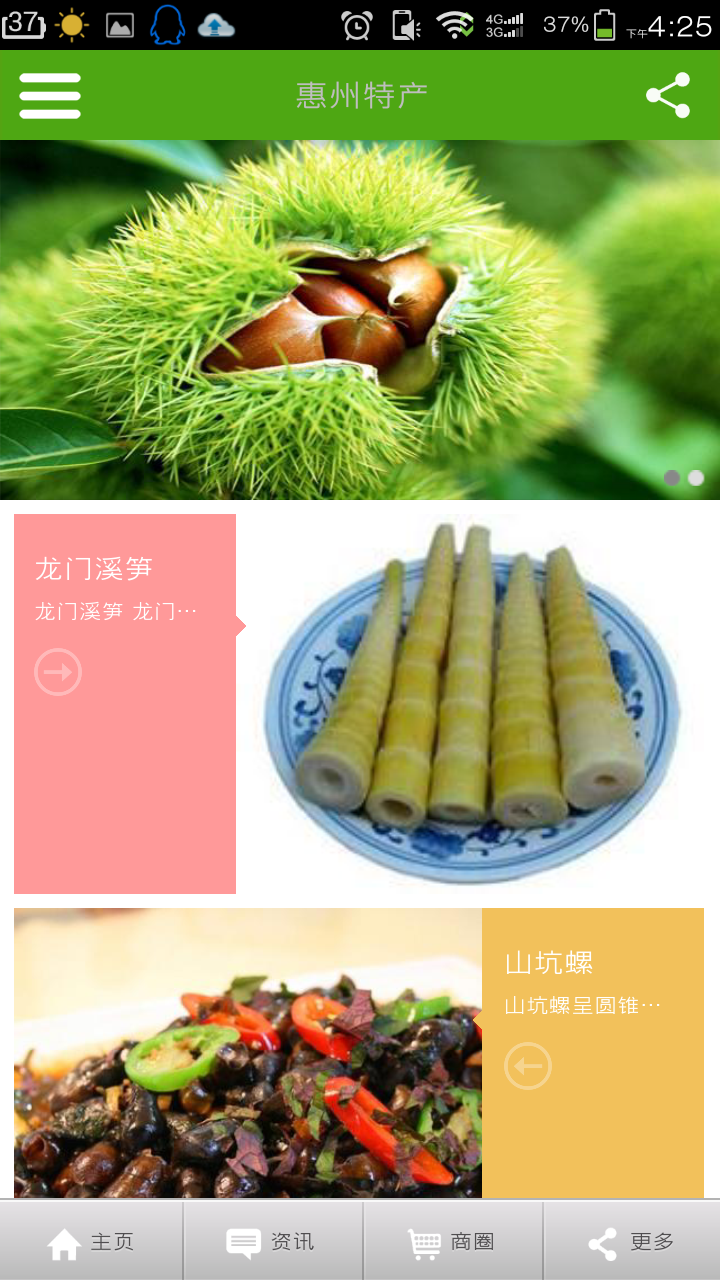The width and height of the screenshot is (720, 1280).
Task: Select the second carousel pagination dot
Action: click(x=698, y=479)
